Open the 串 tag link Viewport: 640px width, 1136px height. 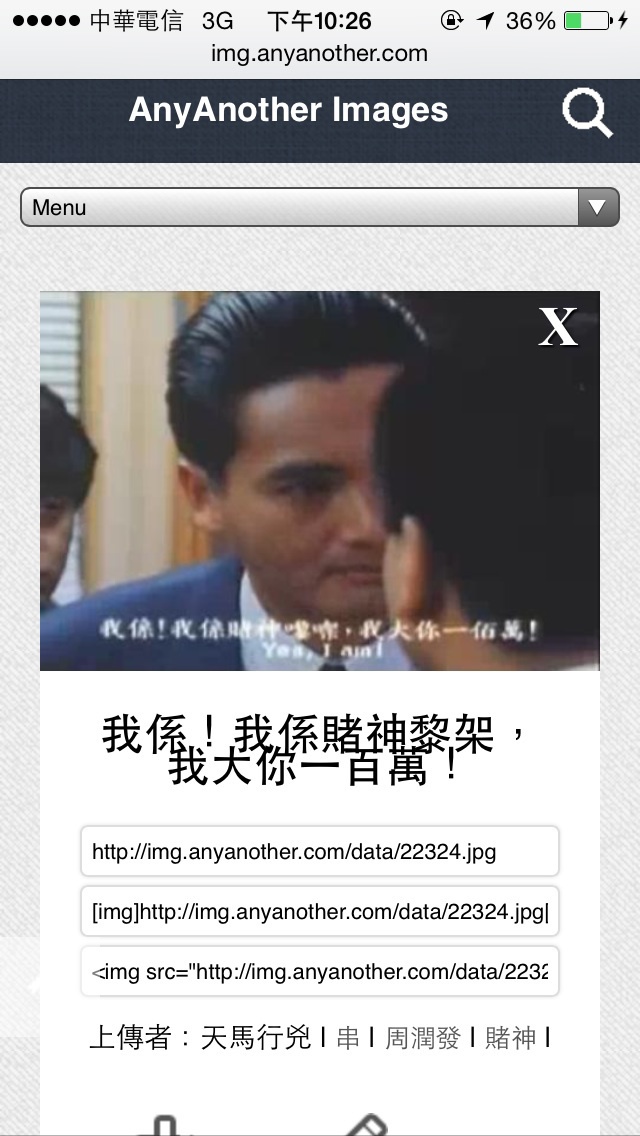348,1038
